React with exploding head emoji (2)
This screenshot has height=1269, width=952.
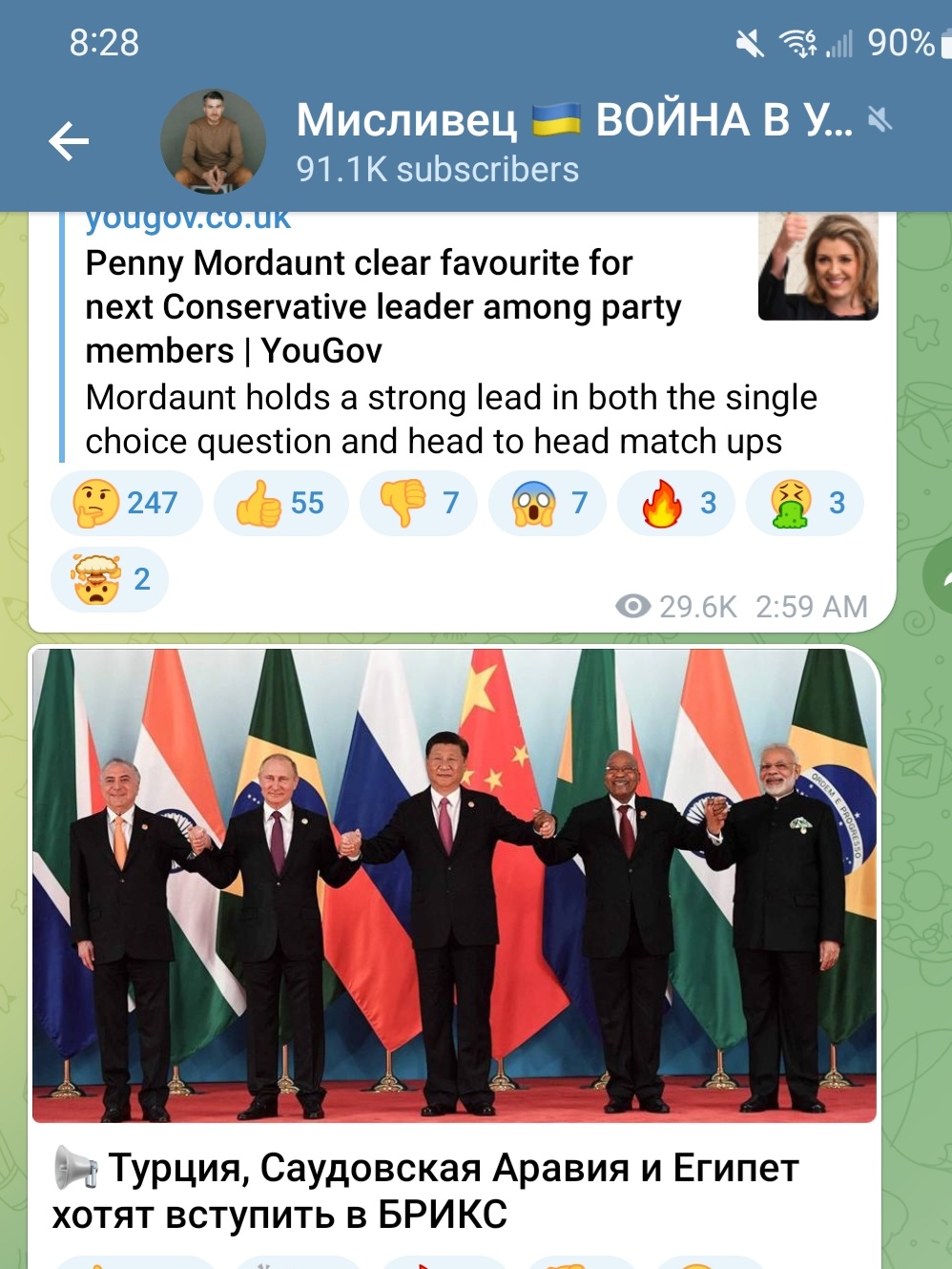(109, 579)
